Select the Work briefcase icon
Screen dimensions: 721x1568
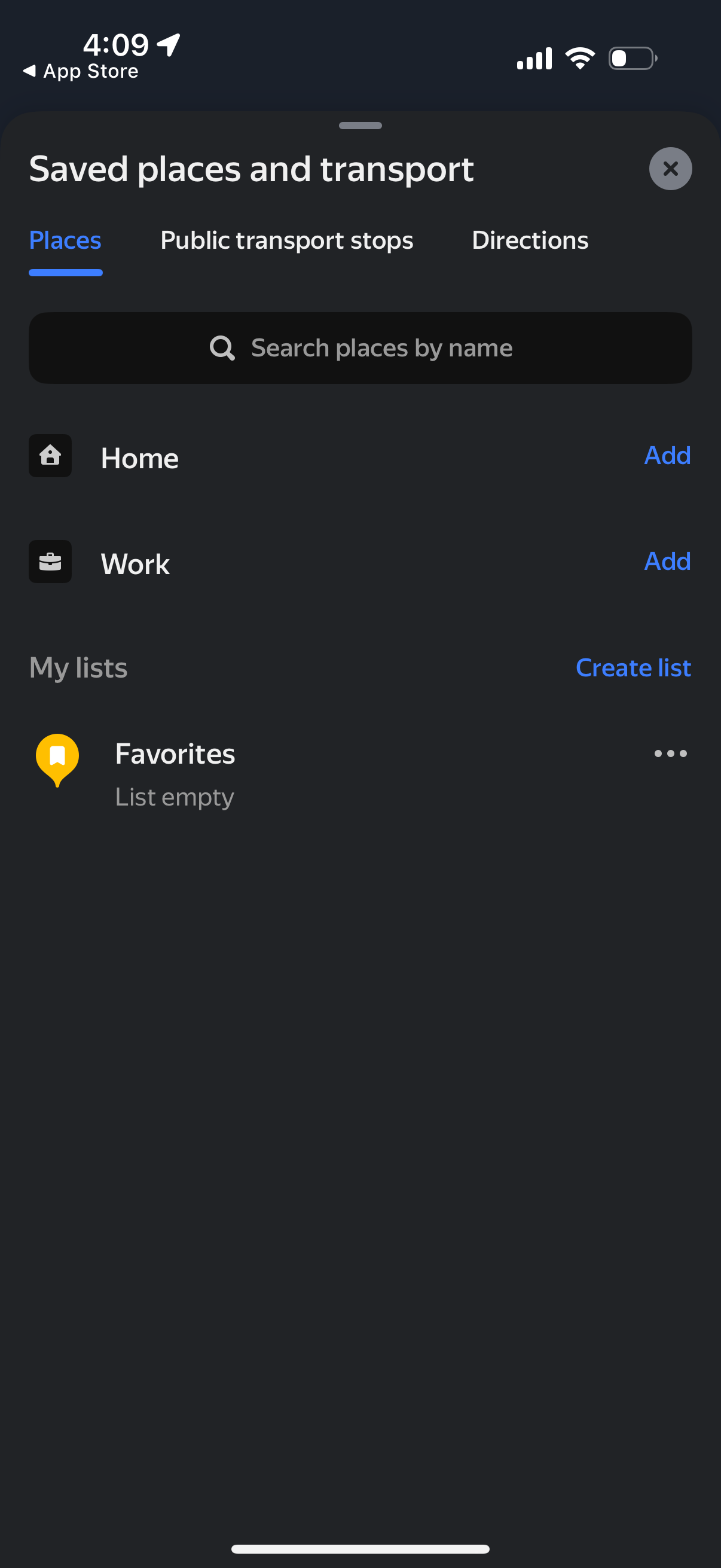coord(50,562)
